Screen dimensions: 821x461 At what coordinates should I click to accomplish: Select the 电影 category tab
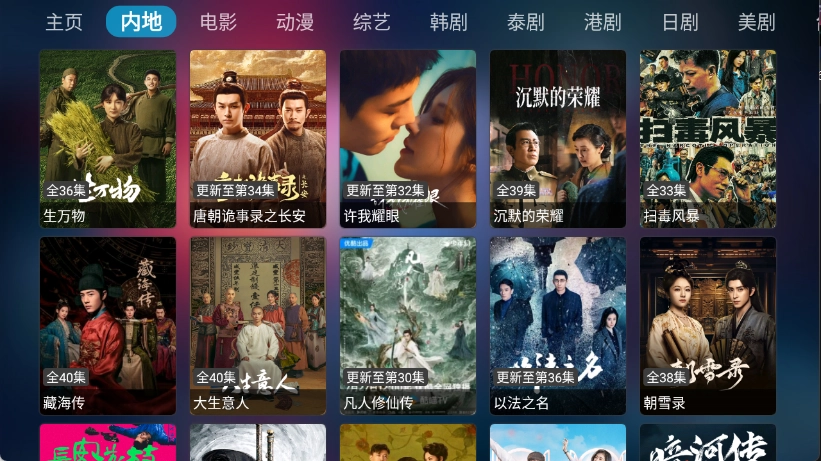(x=218, y=22)
